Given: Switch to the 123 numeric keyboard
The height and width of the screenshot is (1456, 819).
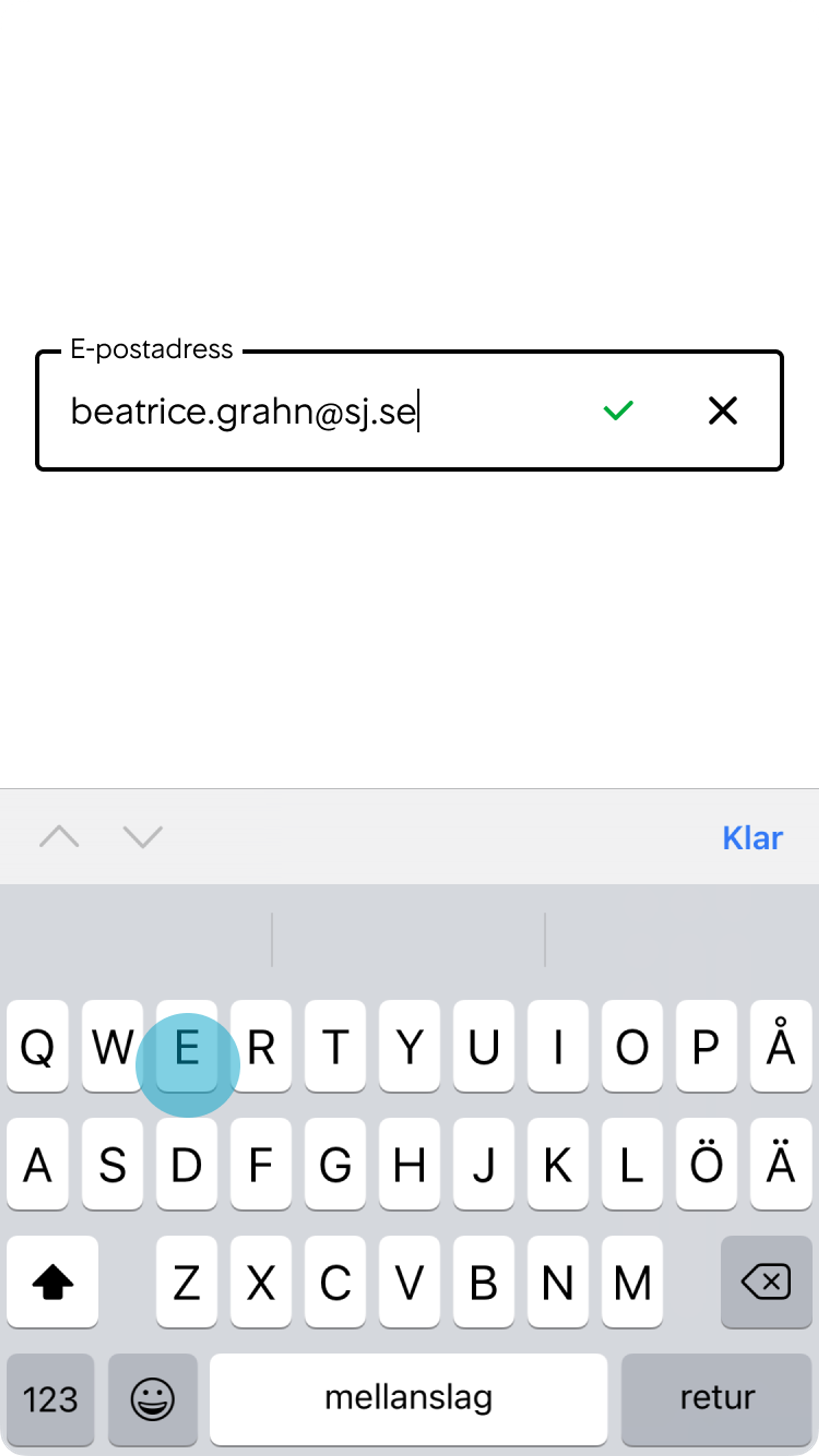Looking at the screenshot, I should [50, 1398].
